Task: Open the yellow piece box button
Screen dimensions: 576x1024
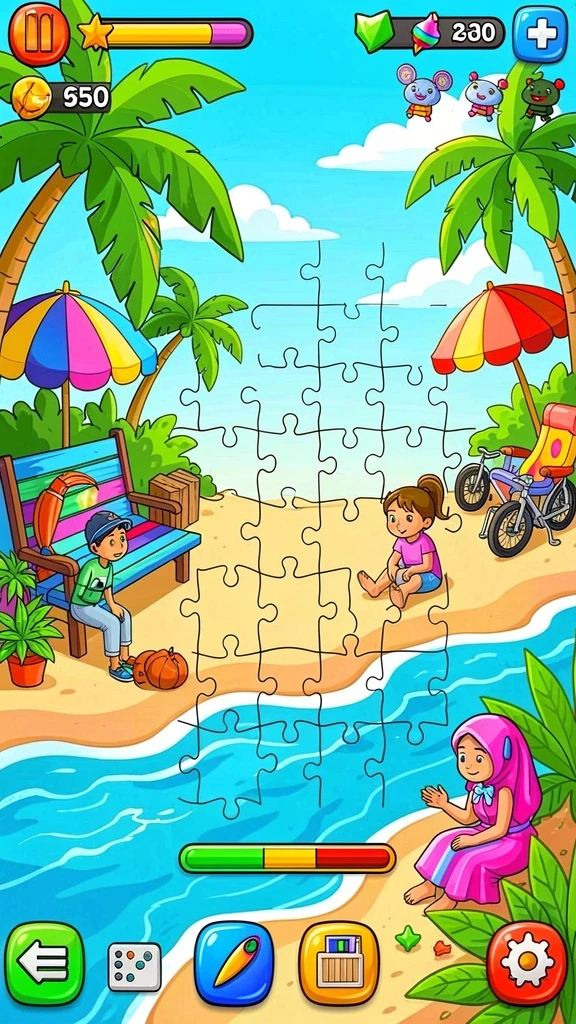Action: click(x=339, y=963)
